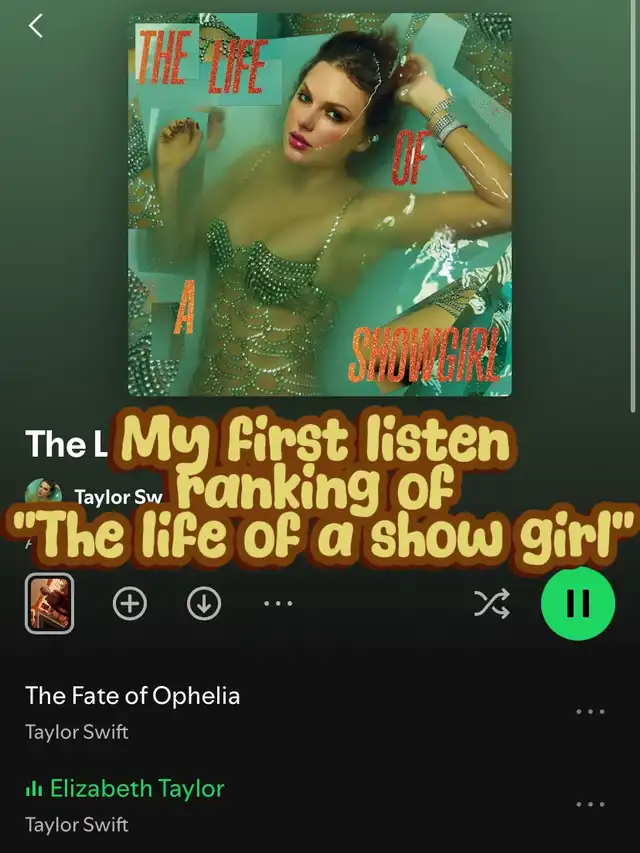Image resolution: width=640 pixels, height=853 pixels.
Task: Download the album for offline listening
Action: (x=204, y=603)
